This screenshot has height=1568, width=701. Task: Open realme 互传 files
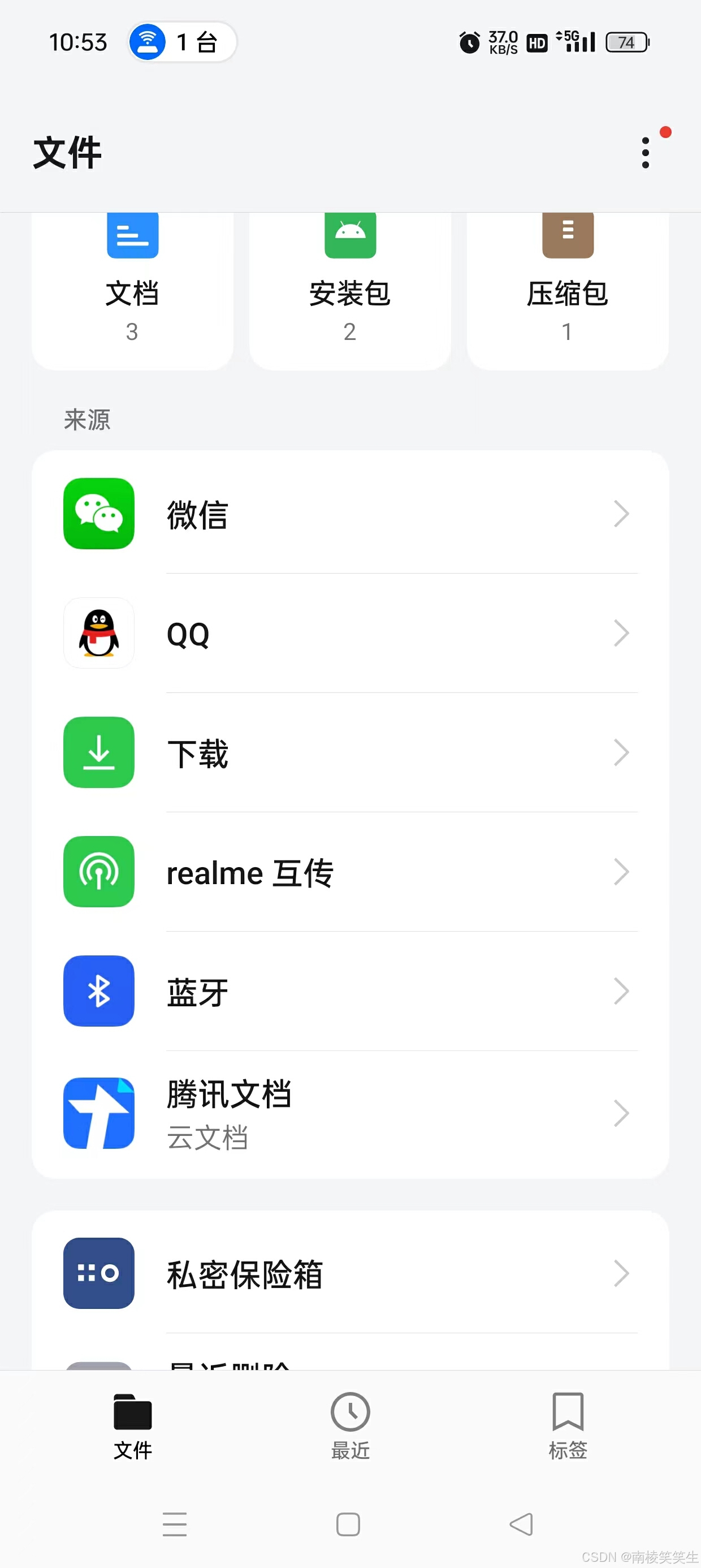coord(350,872)
